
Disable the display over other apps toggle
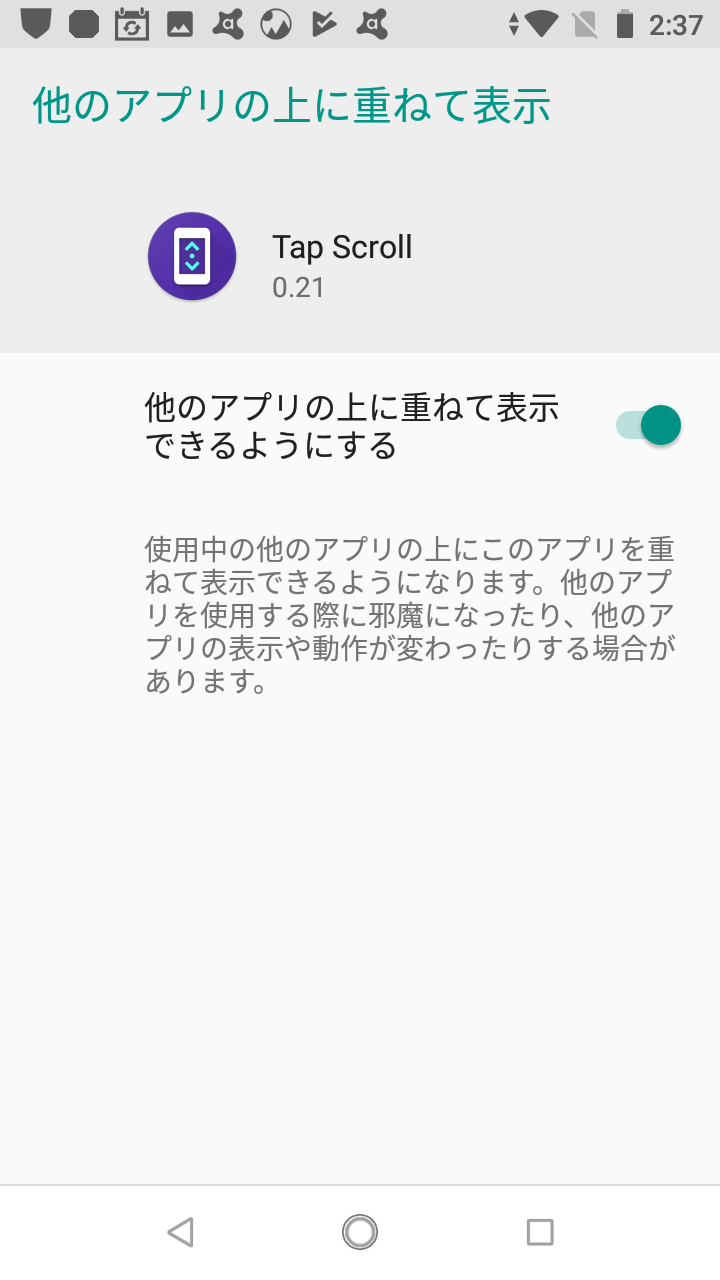pyautogui.click(x=648, y=425)
